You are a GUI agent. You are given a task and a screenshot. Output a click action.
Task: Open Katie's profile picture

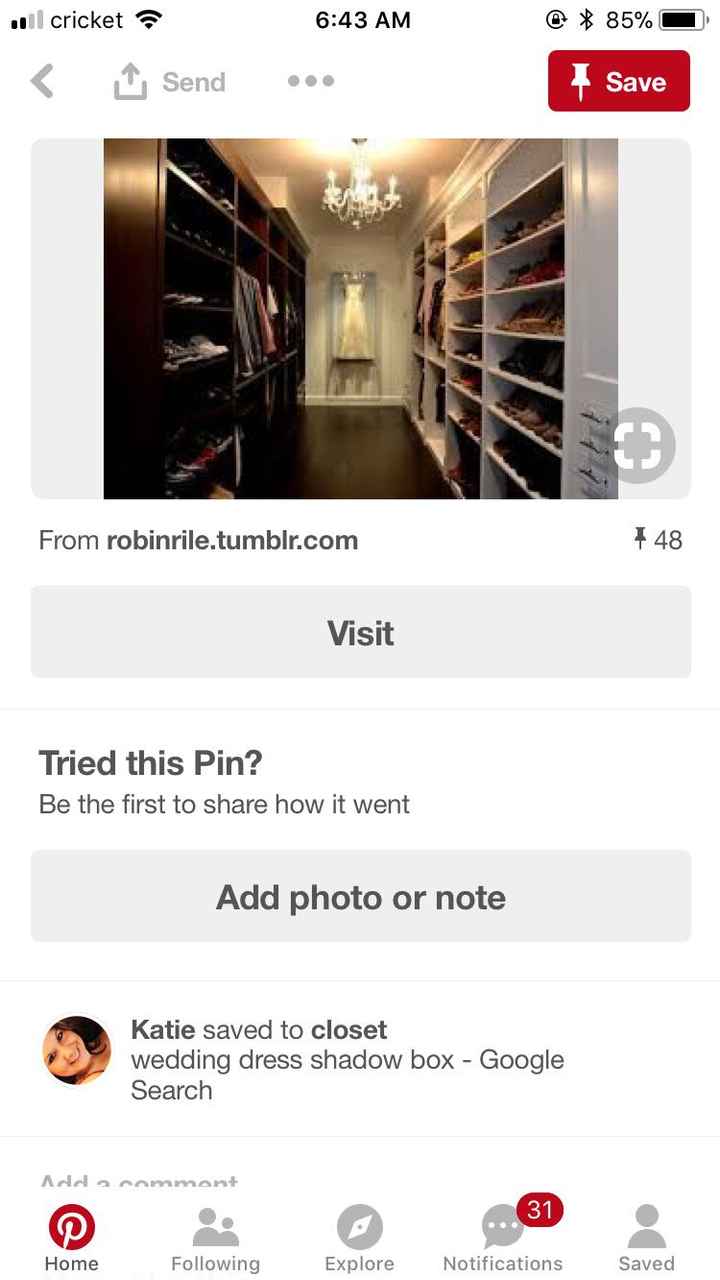click(x=77, y=1051)
